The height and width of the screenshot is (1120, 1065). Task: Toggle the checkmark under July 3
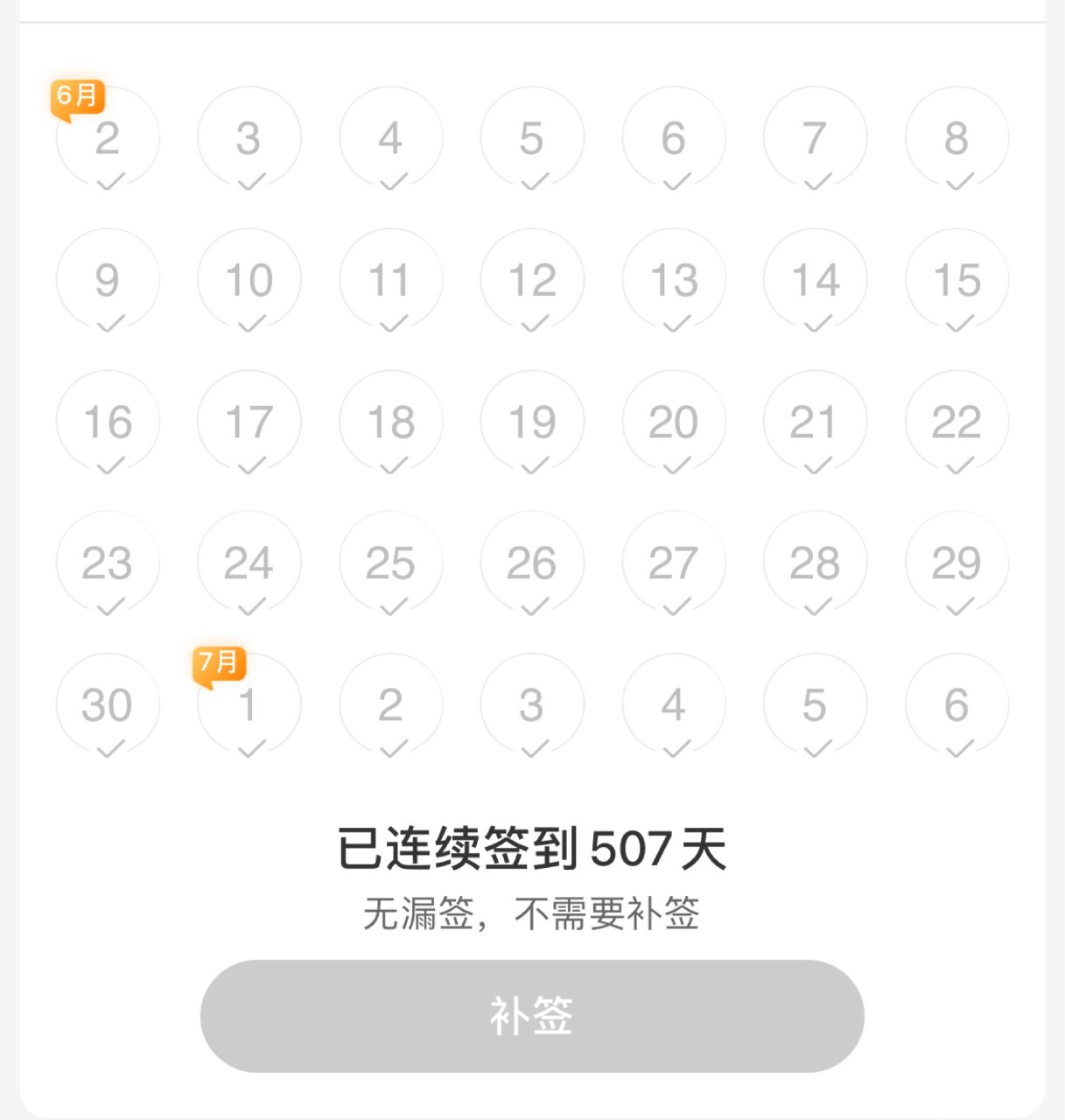click(x=532, y=748)
